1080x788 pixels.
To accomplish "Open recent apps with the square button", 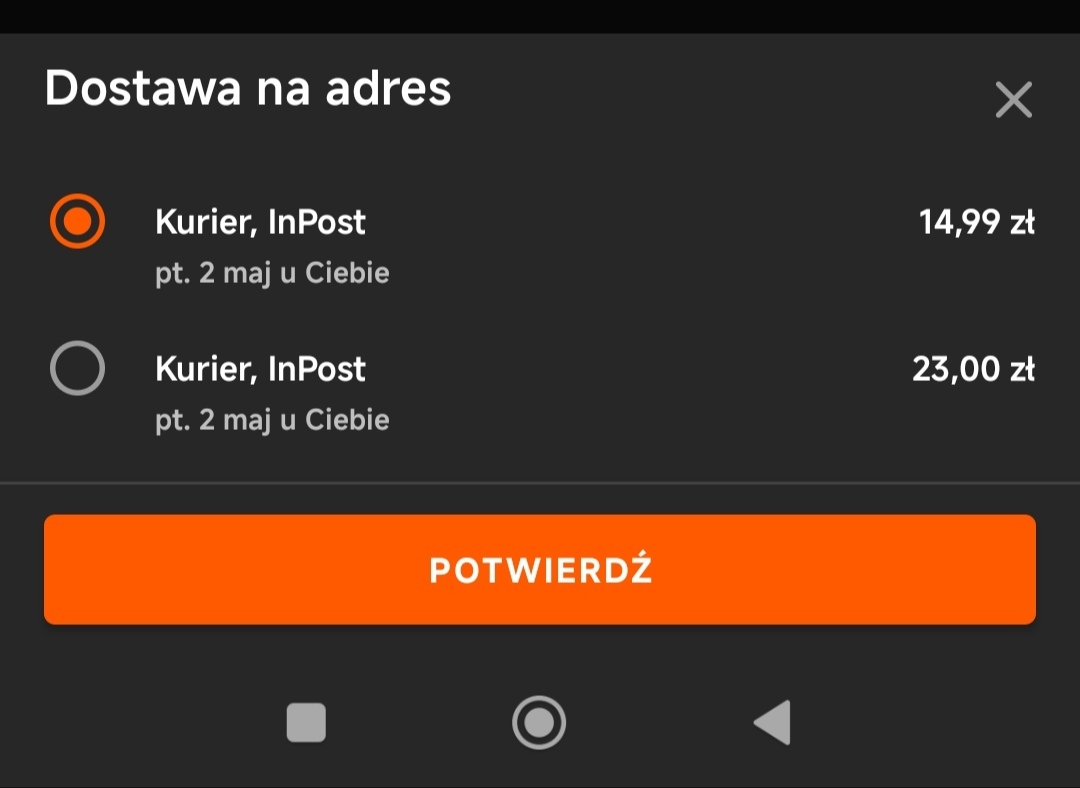I will pos(306,723).
